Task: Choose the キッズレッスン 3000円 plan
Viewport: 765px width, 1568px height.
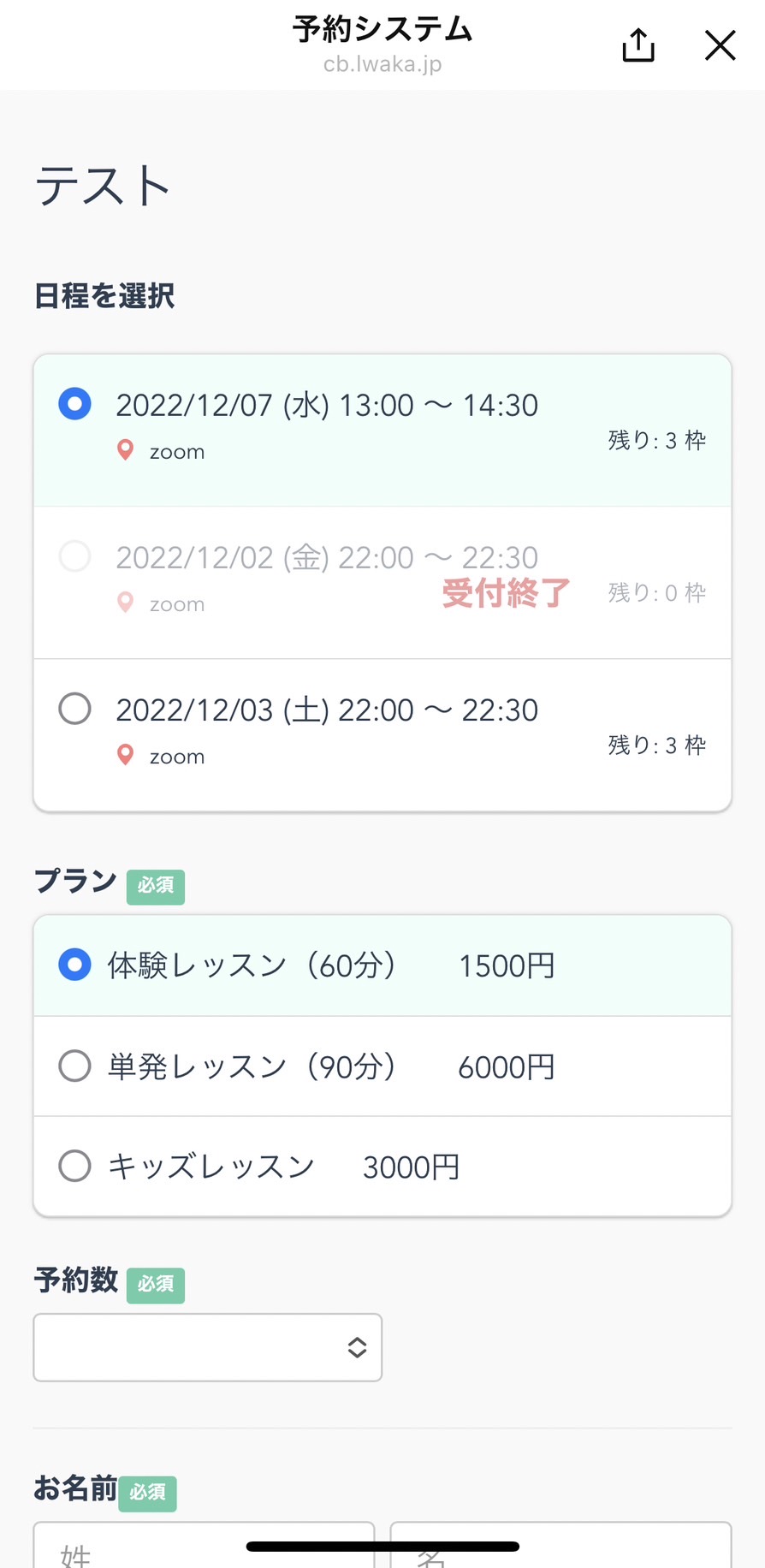Action: click(x=382, y=1167)
